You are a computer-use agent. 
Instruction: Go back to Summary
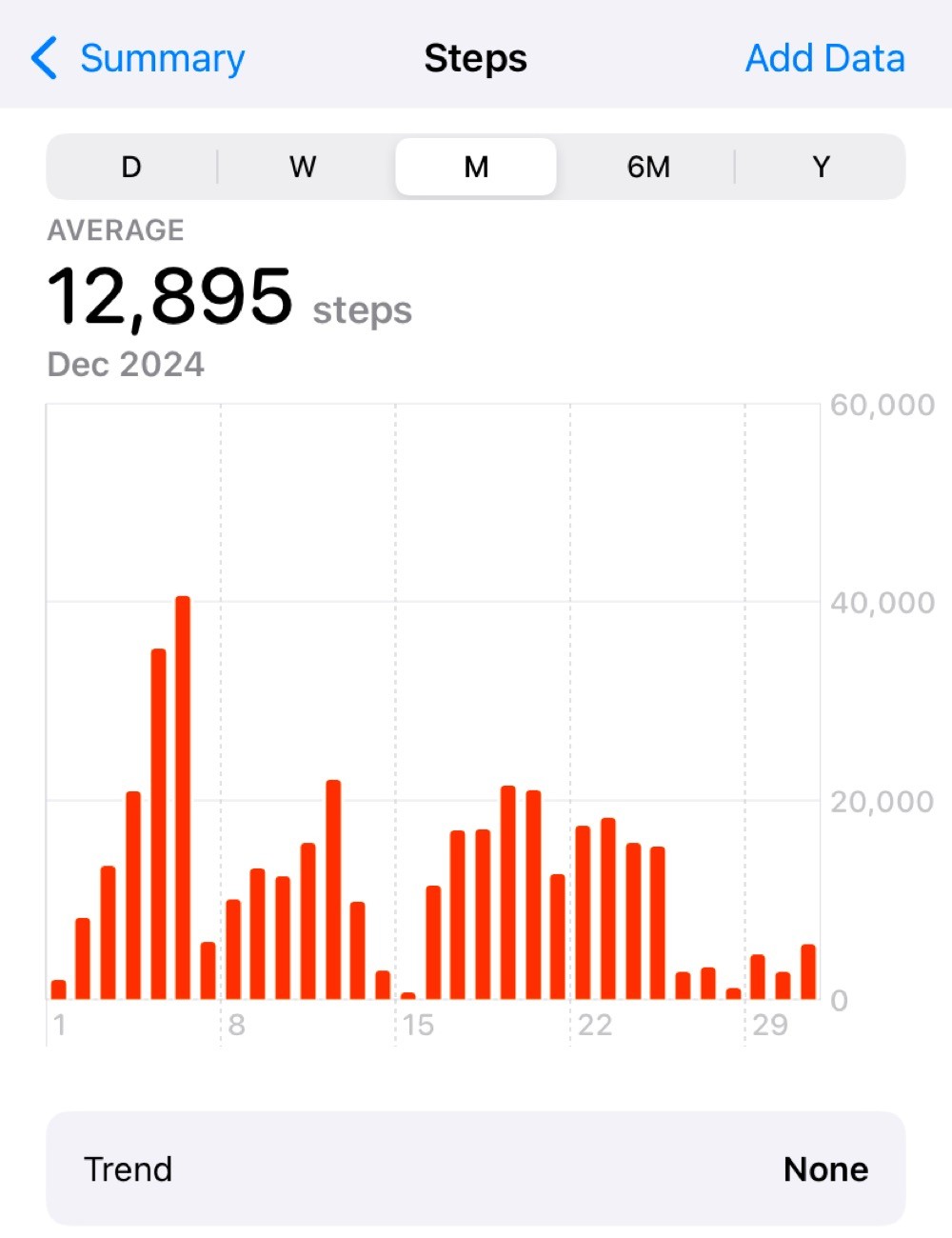coord(138,58)
